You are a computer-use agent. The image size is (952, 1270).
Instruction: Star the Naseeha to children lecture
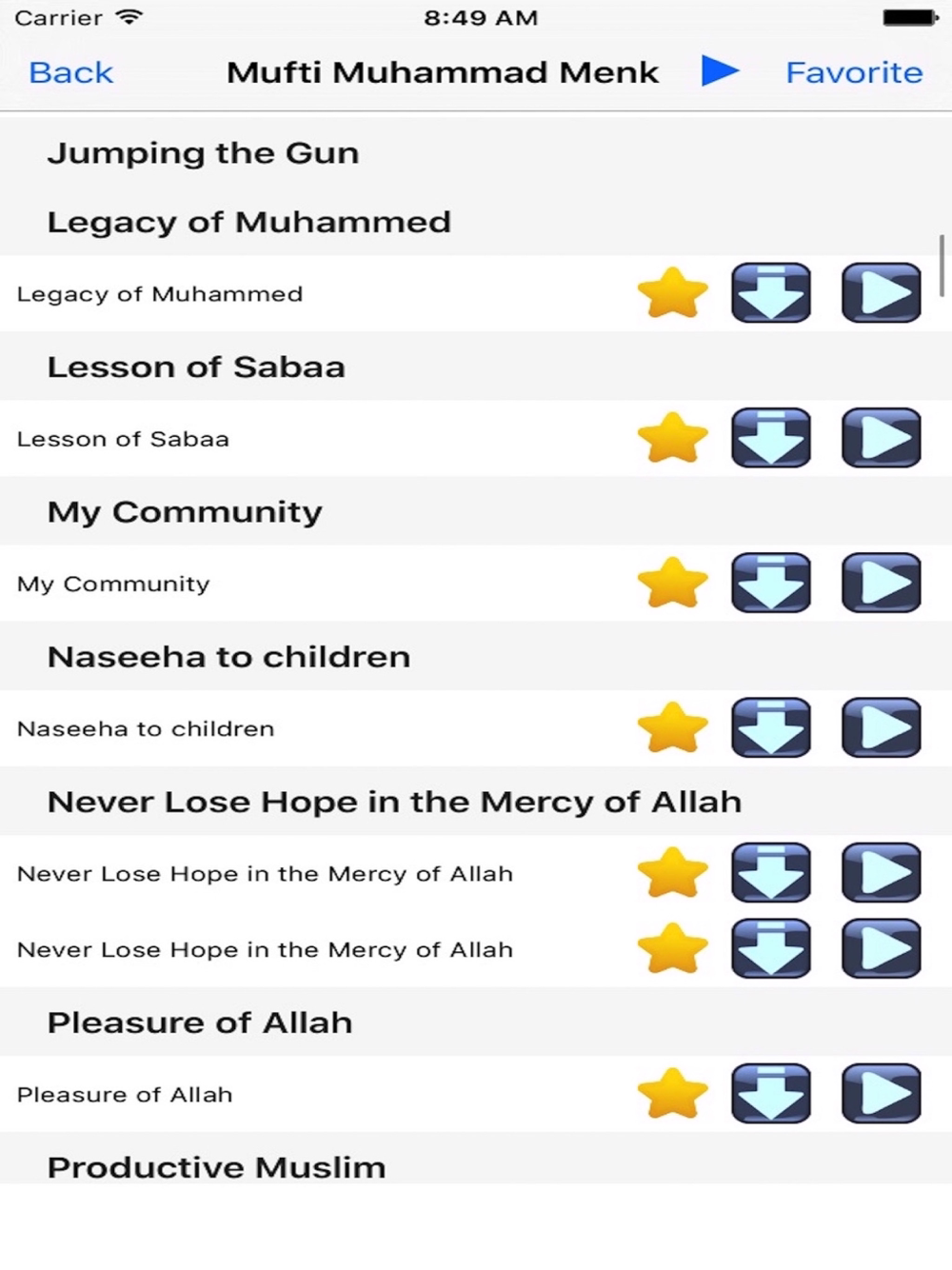tap(673, 727)
